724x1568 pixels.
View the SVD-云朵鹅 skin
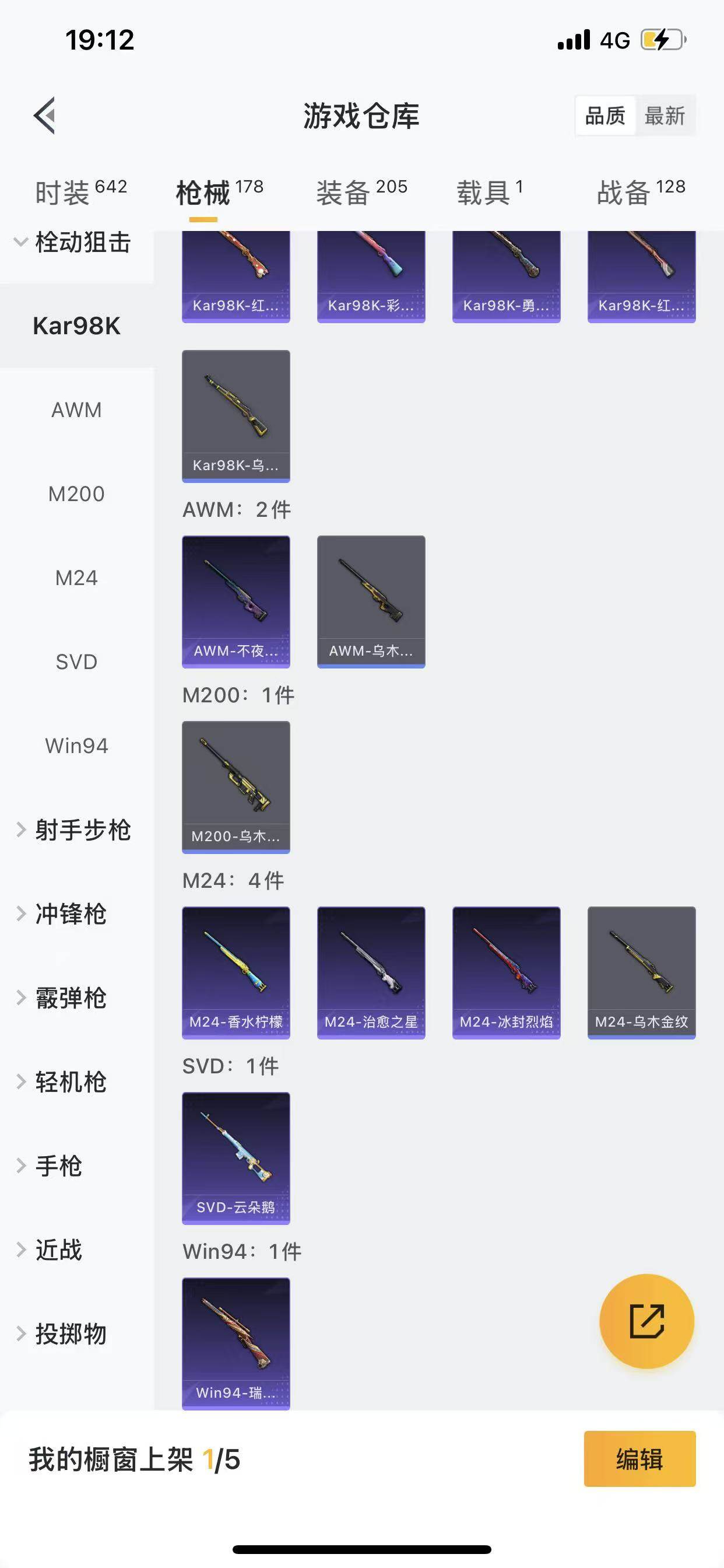pos(236,1158)
